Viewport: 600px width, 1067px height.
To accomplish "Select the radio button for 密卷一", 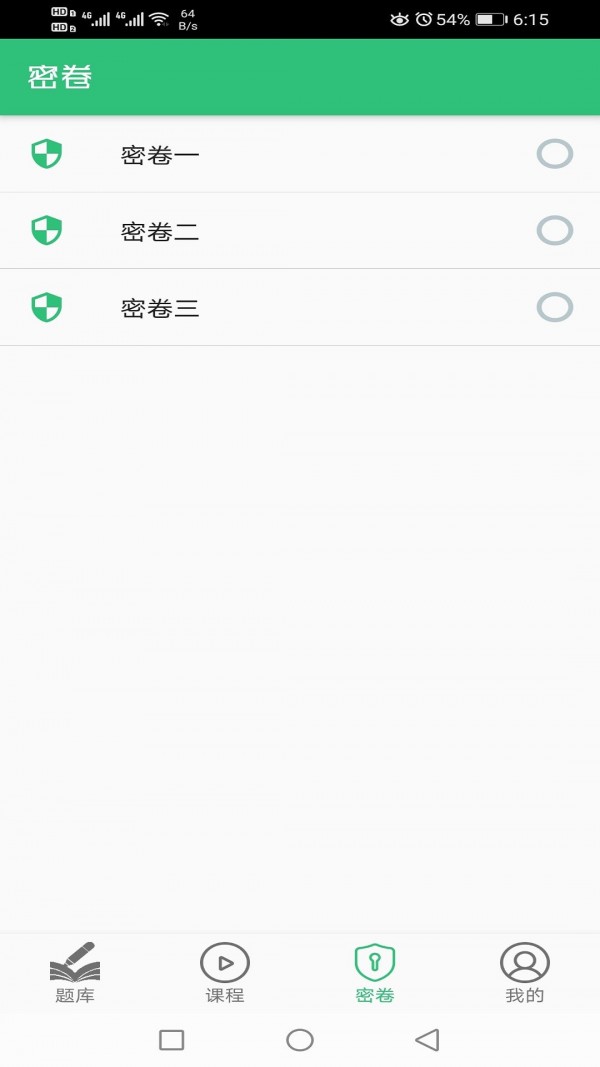I will 554,154.
